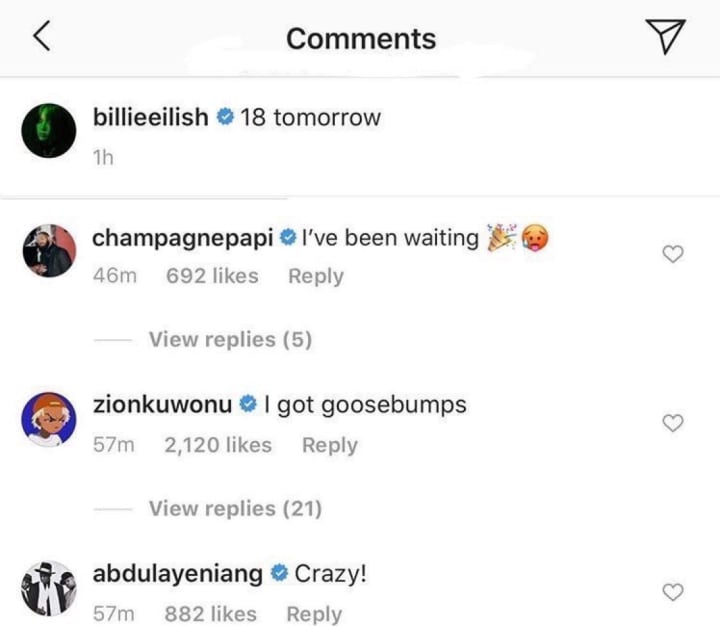The width and height of the screenshot is (720, 626).
Task: Like champagnepapi's comment
Action: tap(673, 254)
